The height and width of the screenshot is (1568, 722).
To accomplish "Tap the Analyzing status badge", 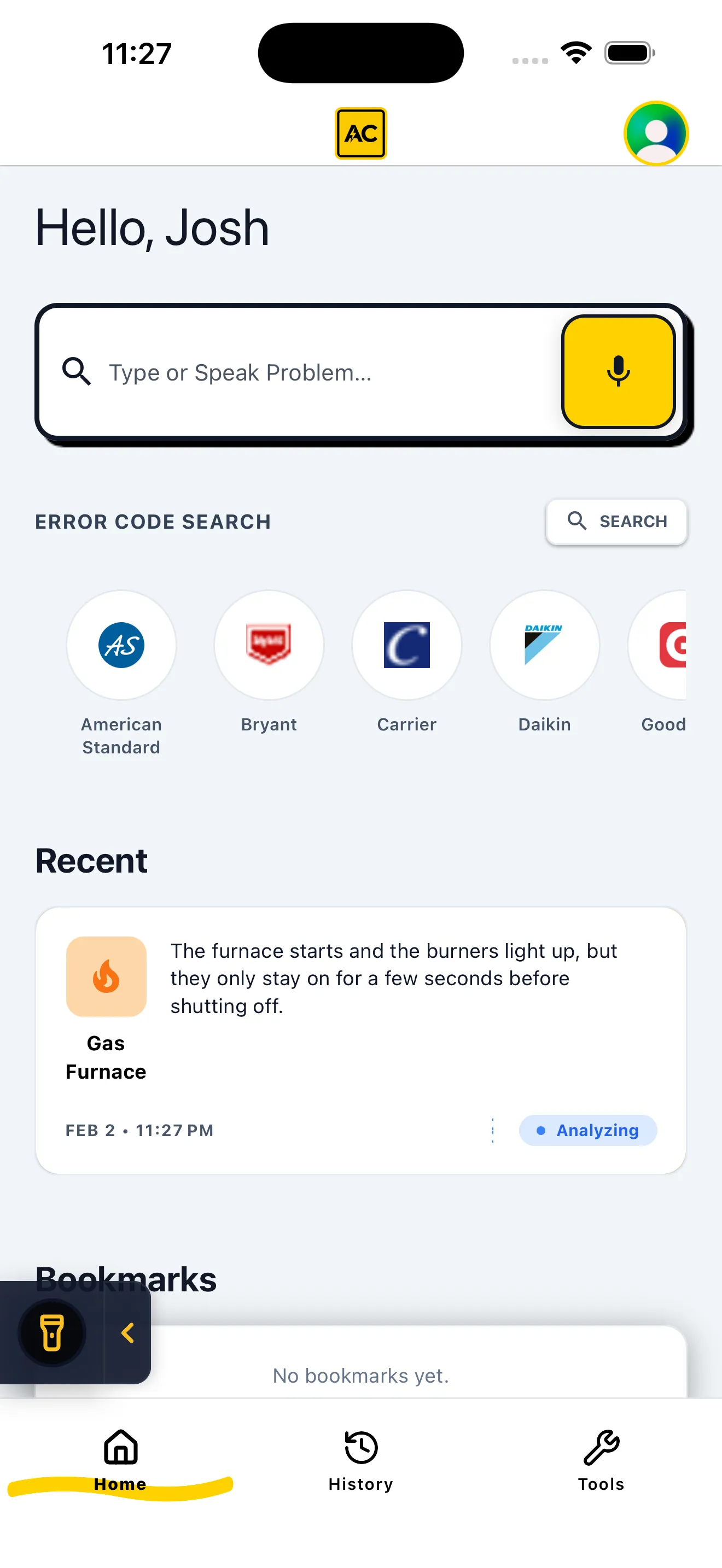I will click(587, 1130).
